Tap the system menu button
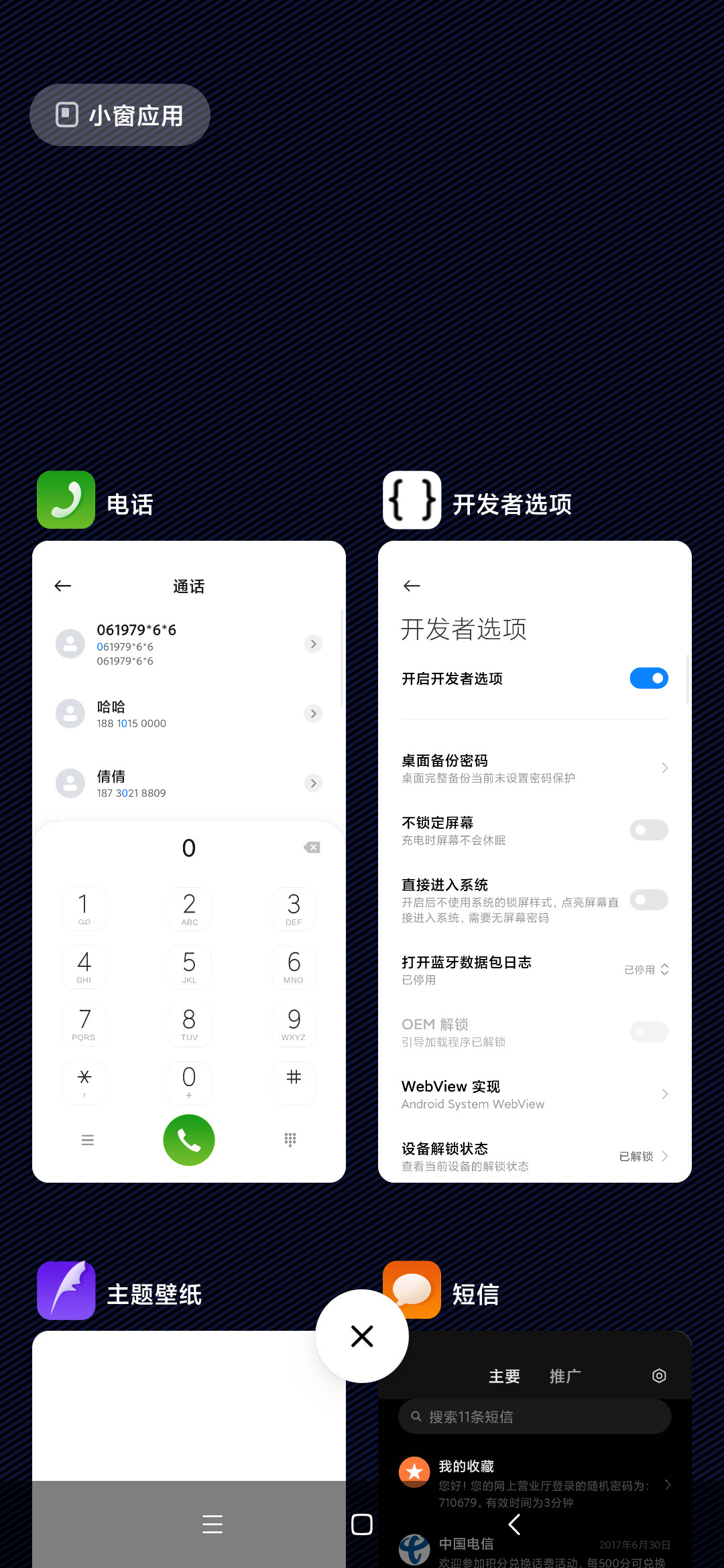This screenshot has width=724, height=1568. click(x=213, y=1524)
